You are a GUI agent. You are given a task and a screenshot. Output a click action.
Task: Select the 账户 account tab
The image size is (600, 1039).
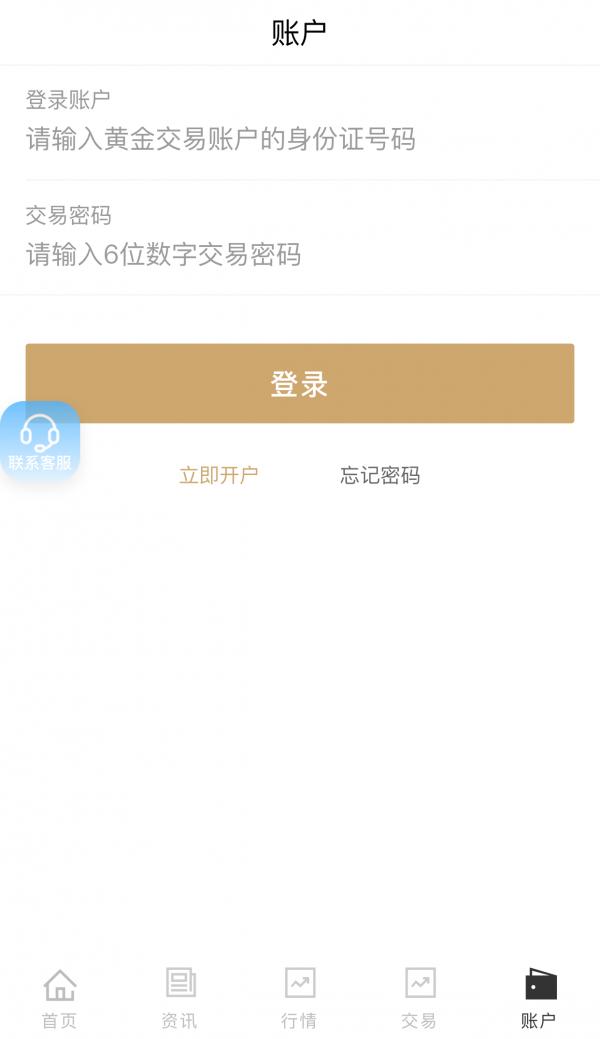[539, 997]
